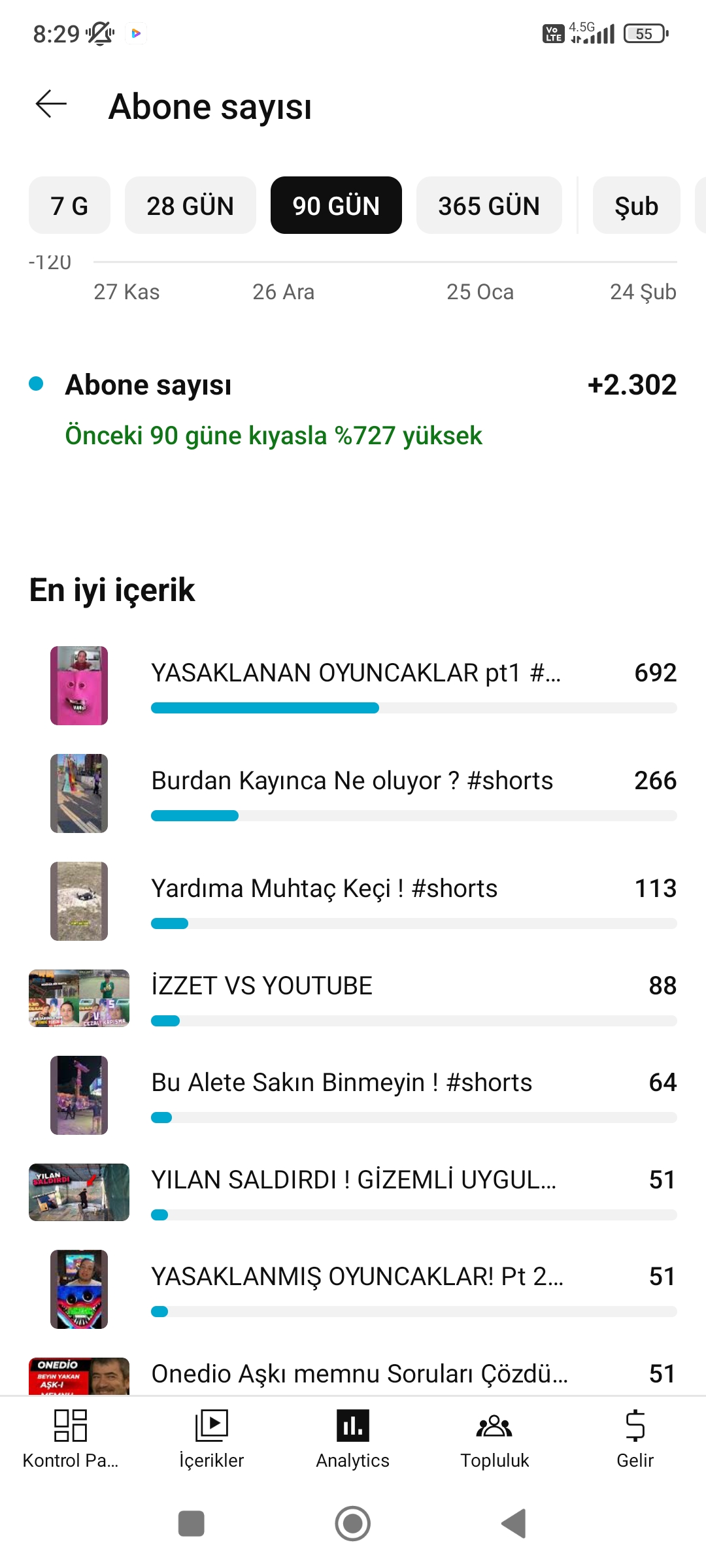The width and height of the screenshot is (706, 1568).
Task: Open Bu Alete Sakın Binmeyin video
Action: click(353, 1095)
